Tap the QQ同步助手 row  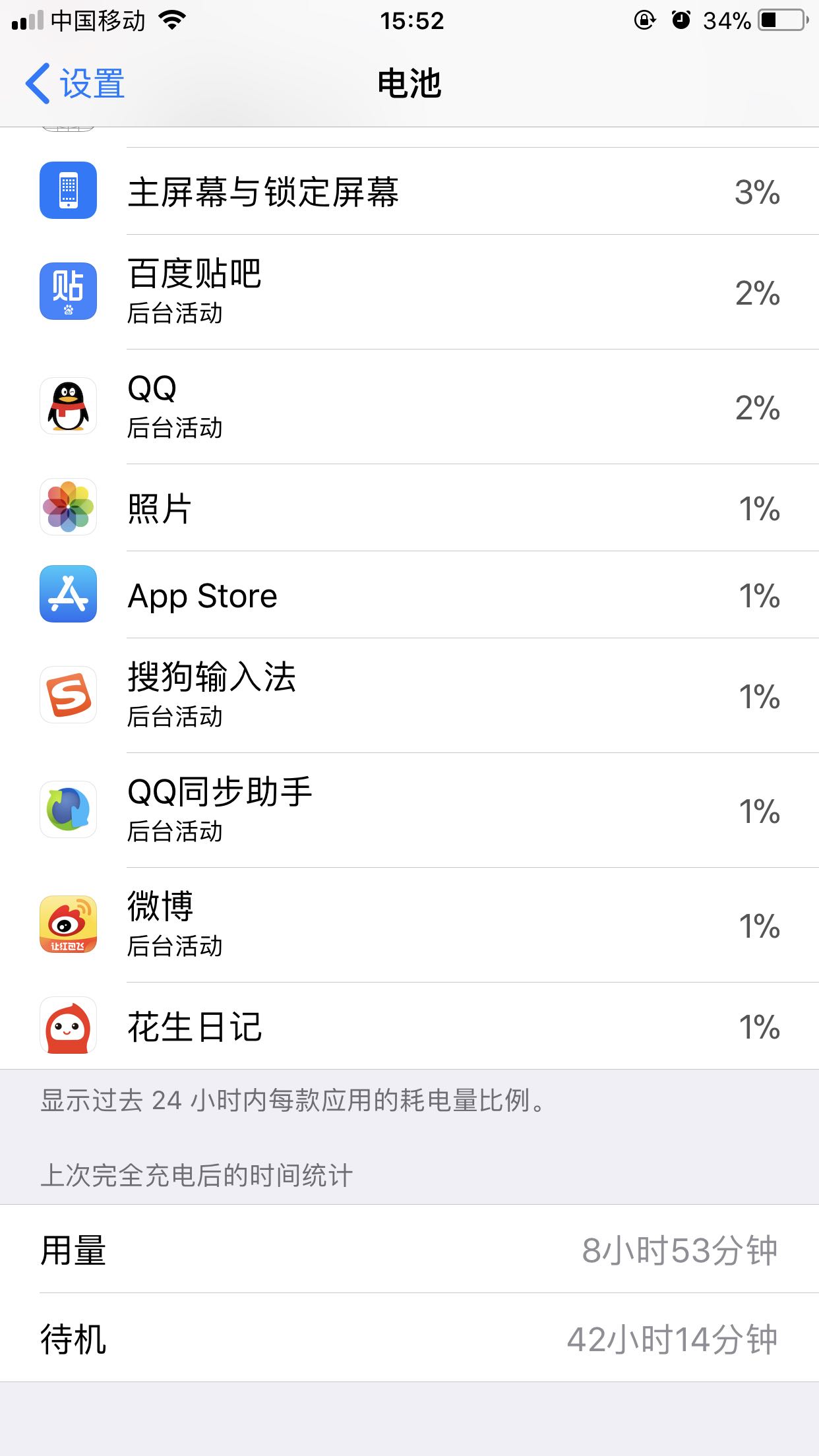click(409, 810)
